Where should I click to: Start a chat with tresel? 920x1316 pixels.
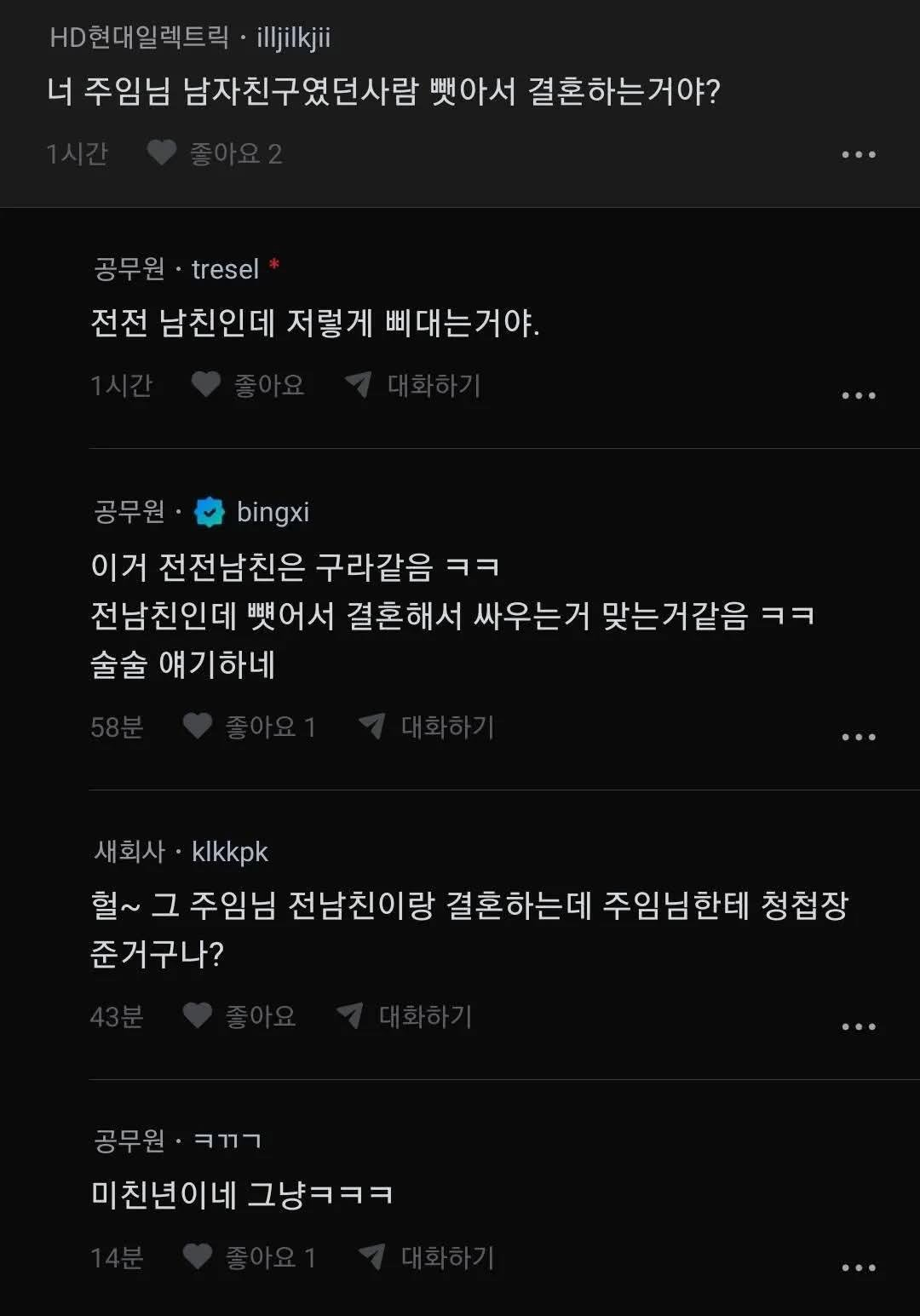[x=413, y=385]
